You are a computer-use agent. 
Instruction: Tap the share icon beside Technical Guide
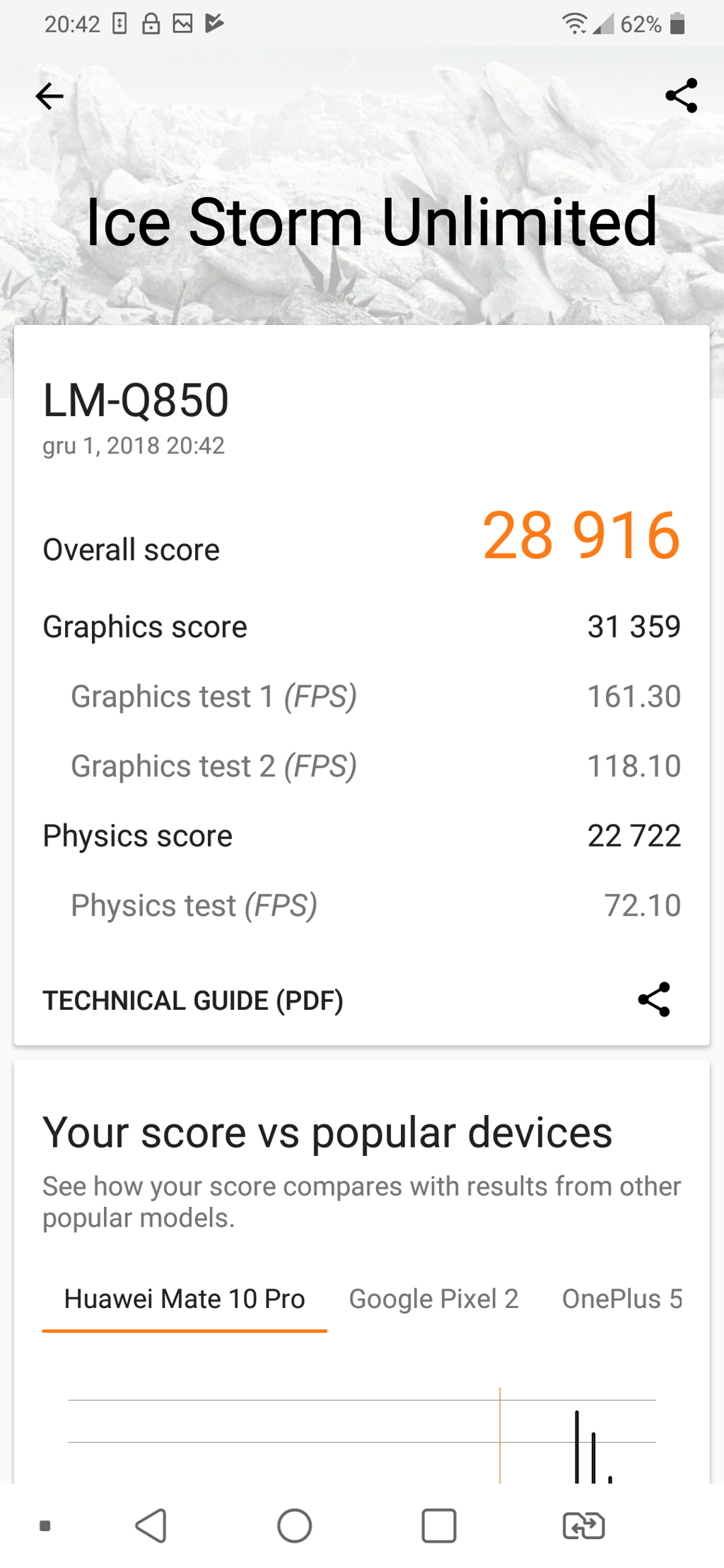654,999
